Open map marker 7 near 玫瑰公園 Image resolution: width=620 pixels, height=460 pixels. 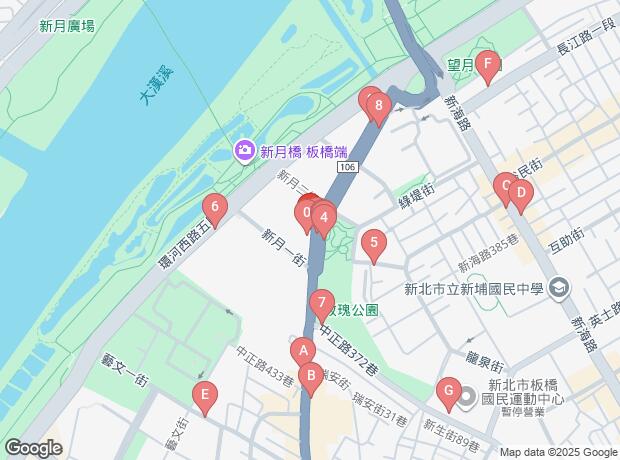pyautogui.click(x=322, y=306)
